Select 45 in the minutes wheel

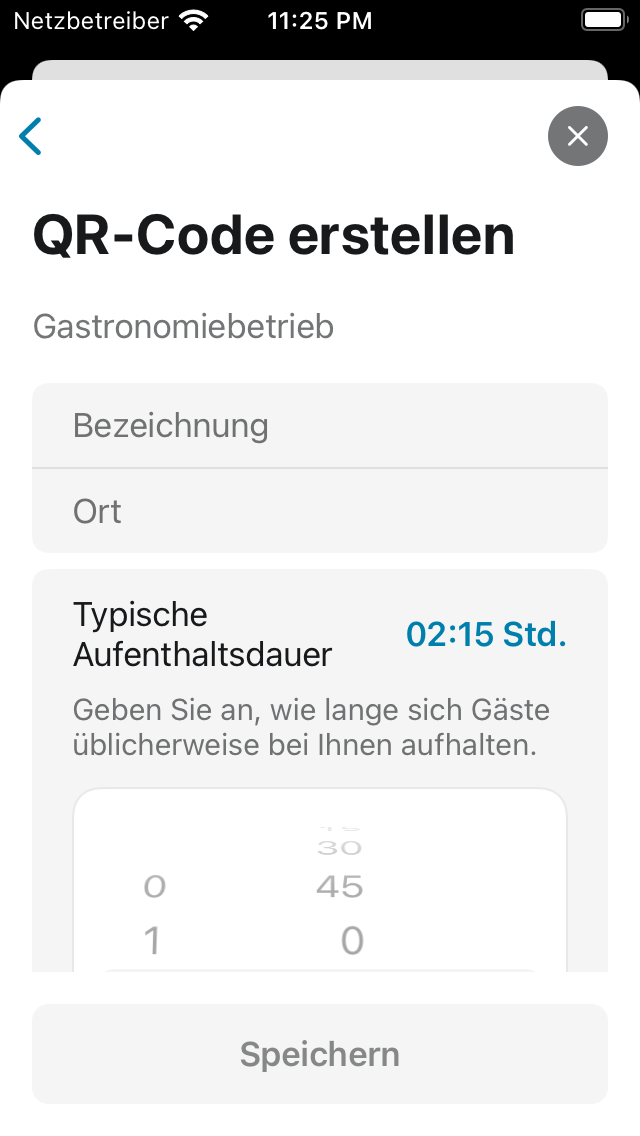click(340, 886)
